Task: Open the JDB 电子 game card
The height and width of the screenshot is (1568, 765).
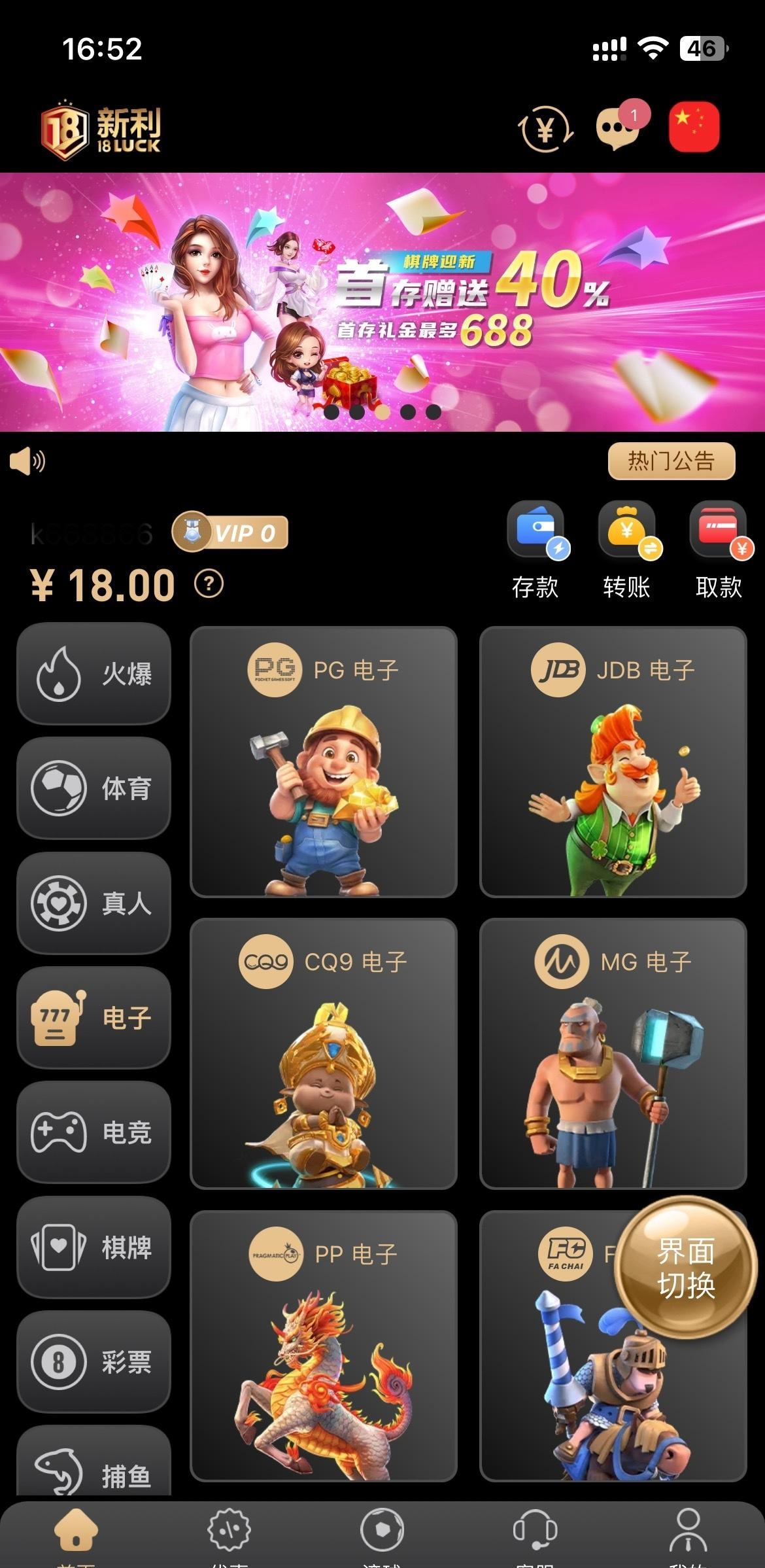Action: pos(613,762)
